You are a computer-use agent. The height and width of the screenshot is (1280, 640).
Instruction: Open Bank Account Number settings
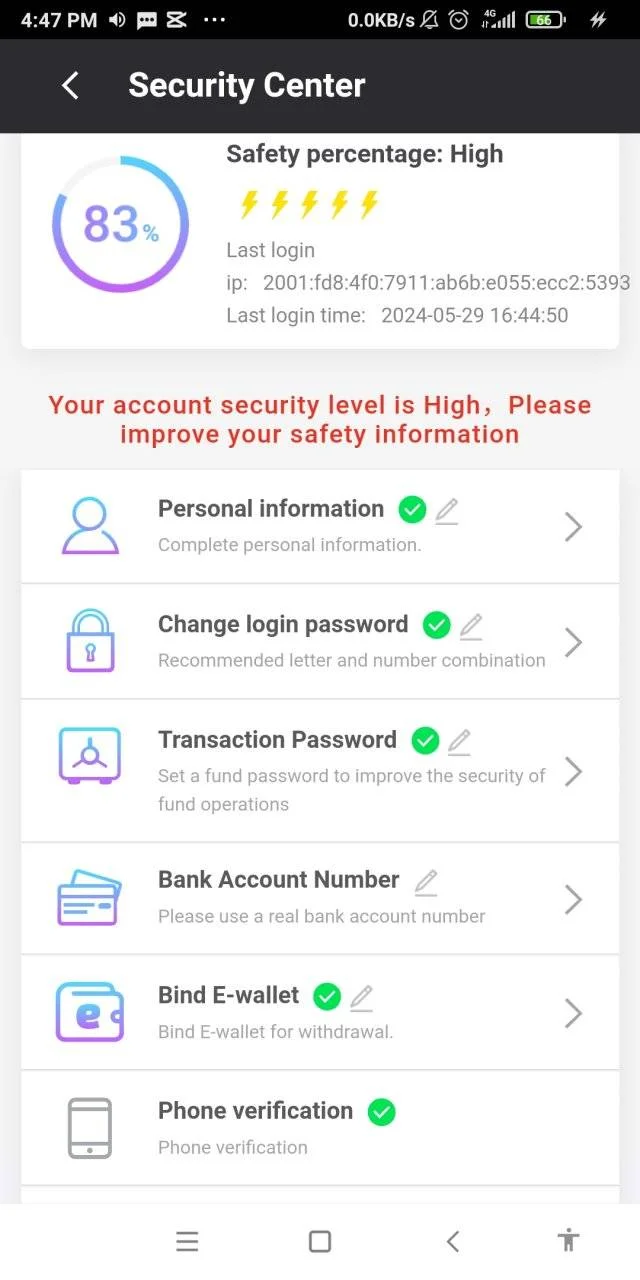(x=320, y=899)
